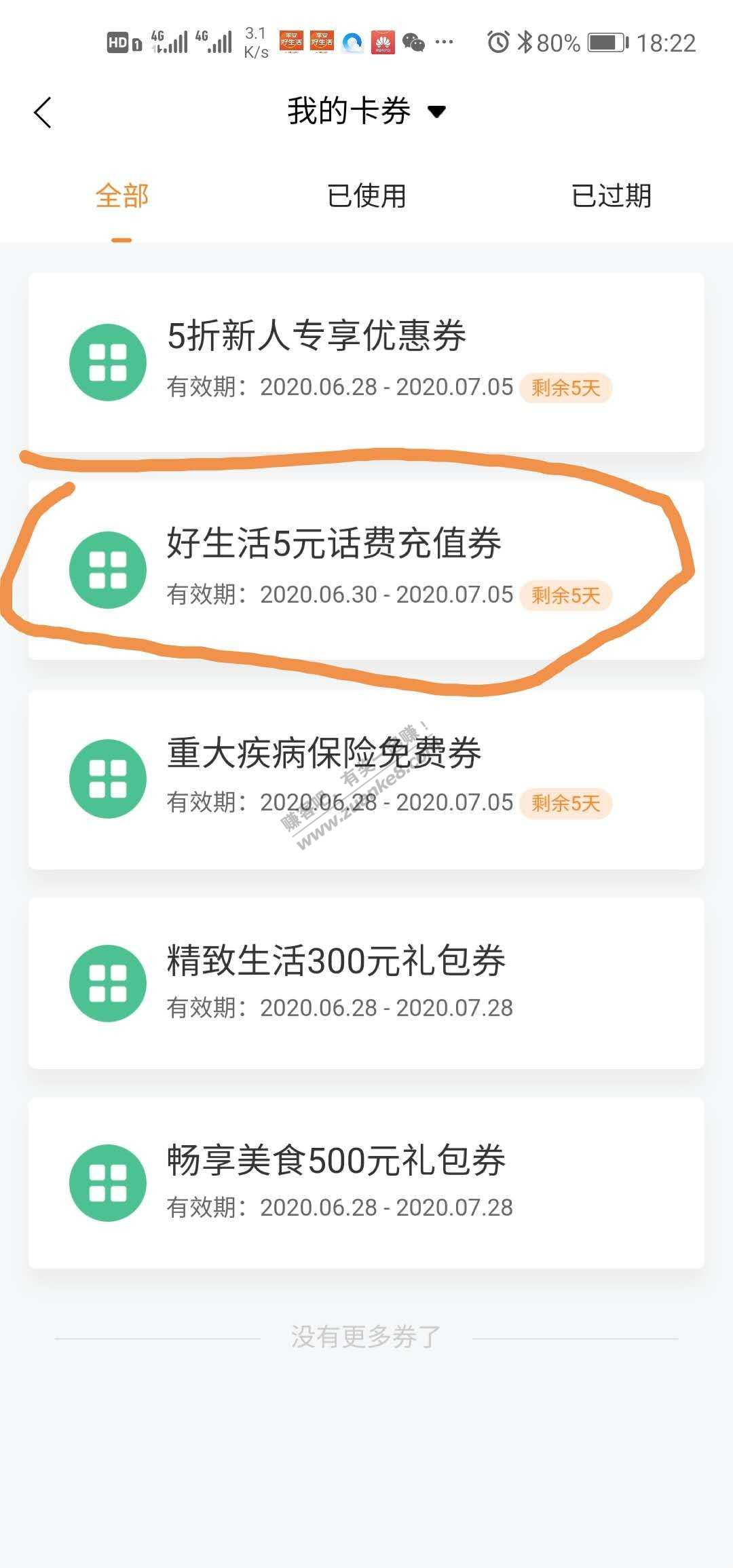Screen dimensions: 733x1568
Task: Go back using the arrow icon
Action: tap(43, 113)
